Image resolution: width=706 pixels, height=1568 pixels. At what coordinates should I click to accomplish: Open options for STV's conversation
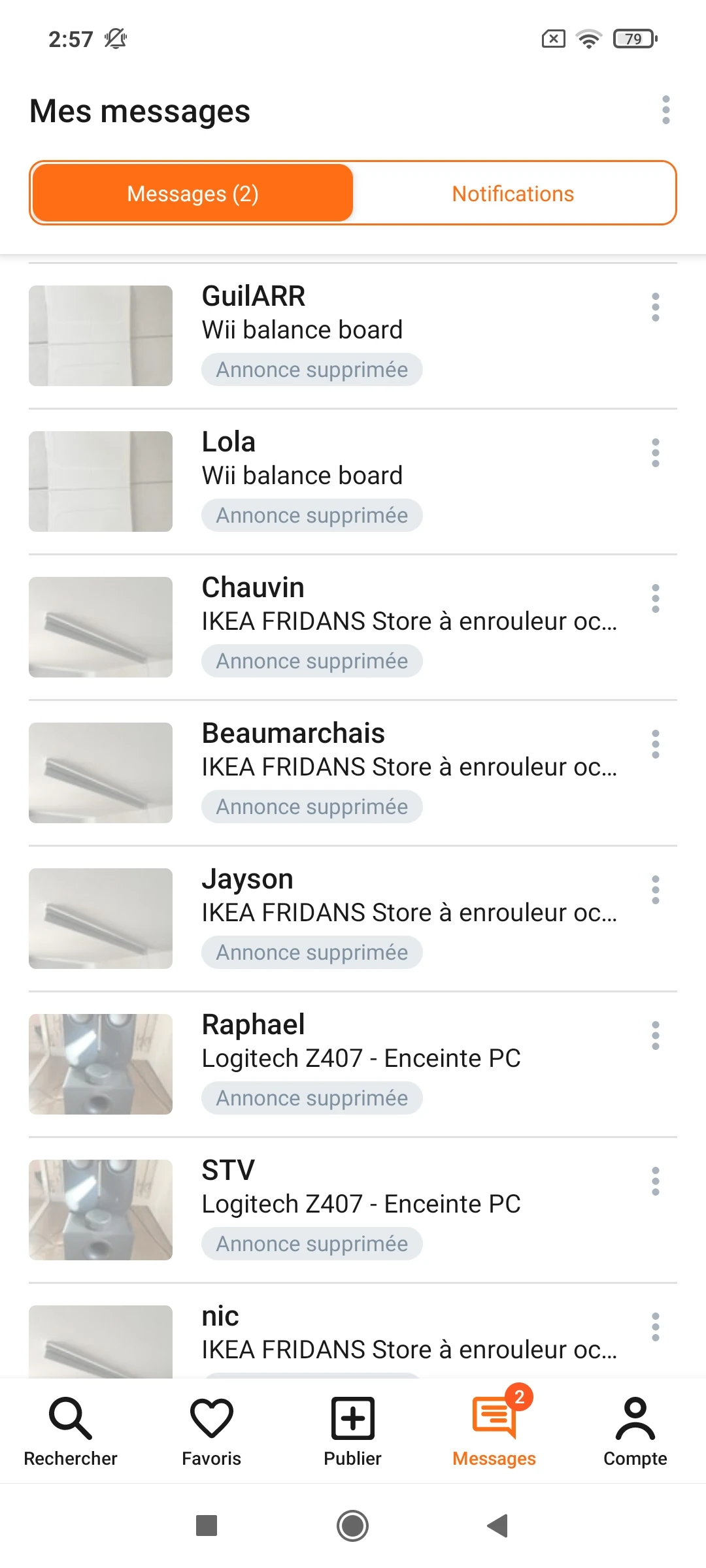pyautogui.click(x=655, y=1181)
